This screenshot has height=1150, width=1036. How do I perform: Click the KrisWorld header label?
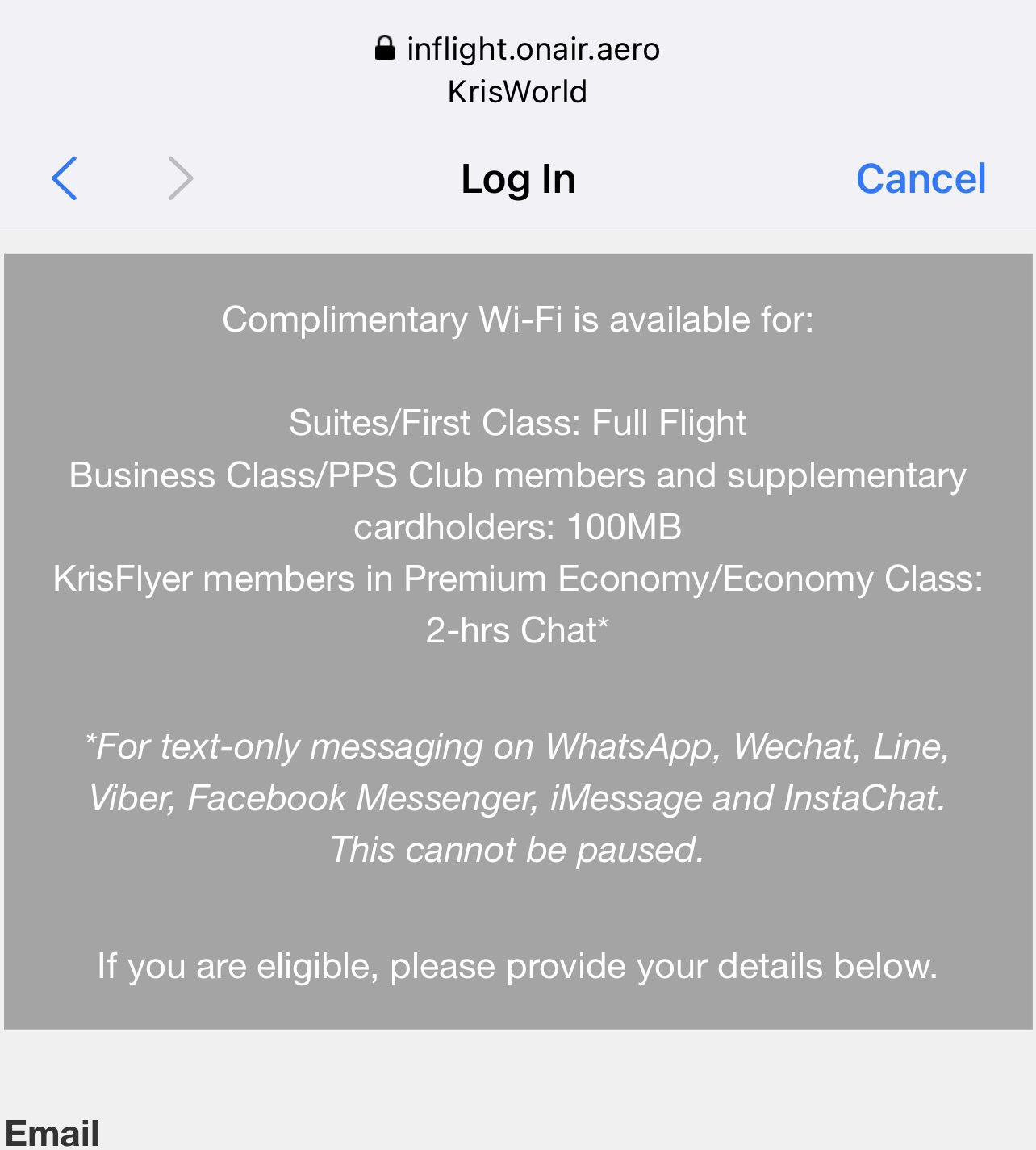coord(517,90)
